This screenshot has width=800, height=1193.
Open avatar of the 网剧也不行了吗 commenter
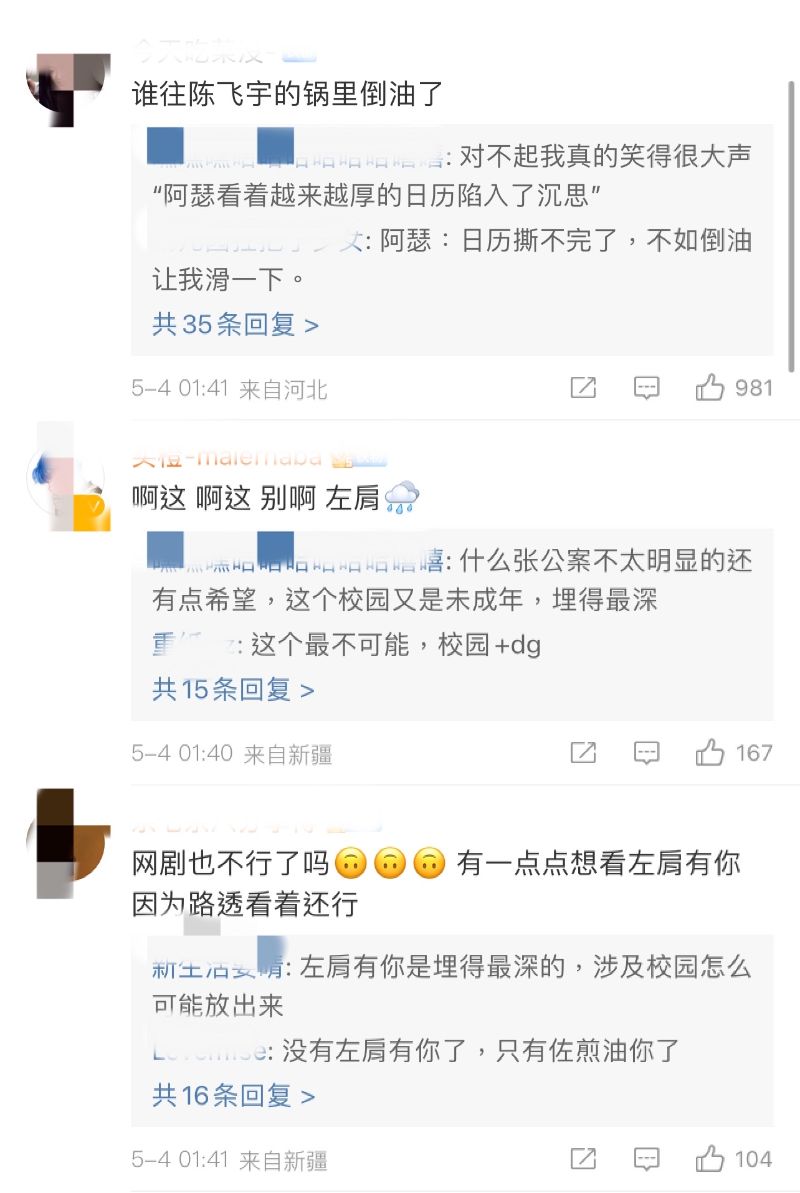tap(68, 845)
